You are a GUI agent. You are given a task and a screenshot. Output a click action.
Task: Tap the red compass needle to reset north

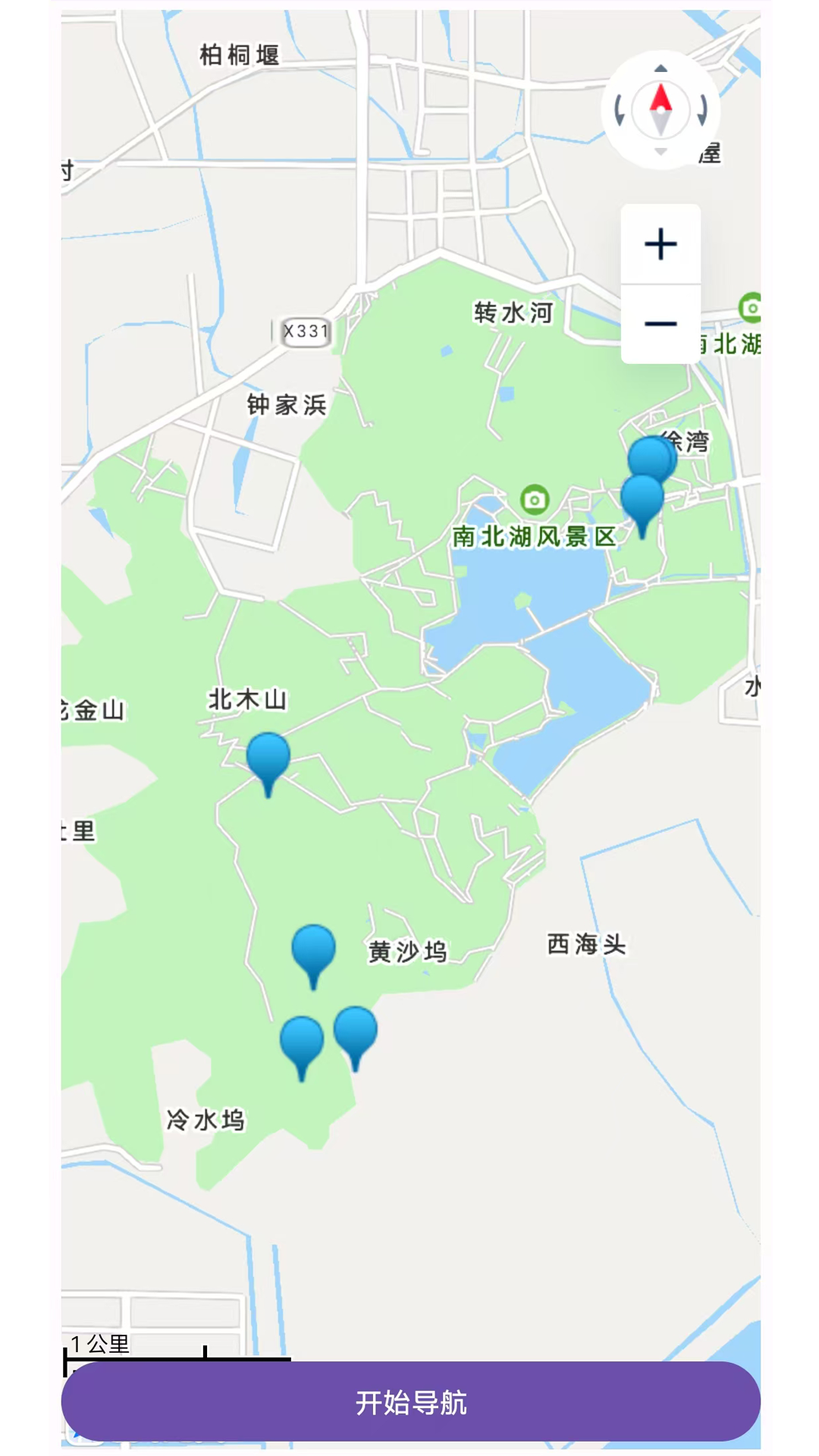tap(660, 97)
